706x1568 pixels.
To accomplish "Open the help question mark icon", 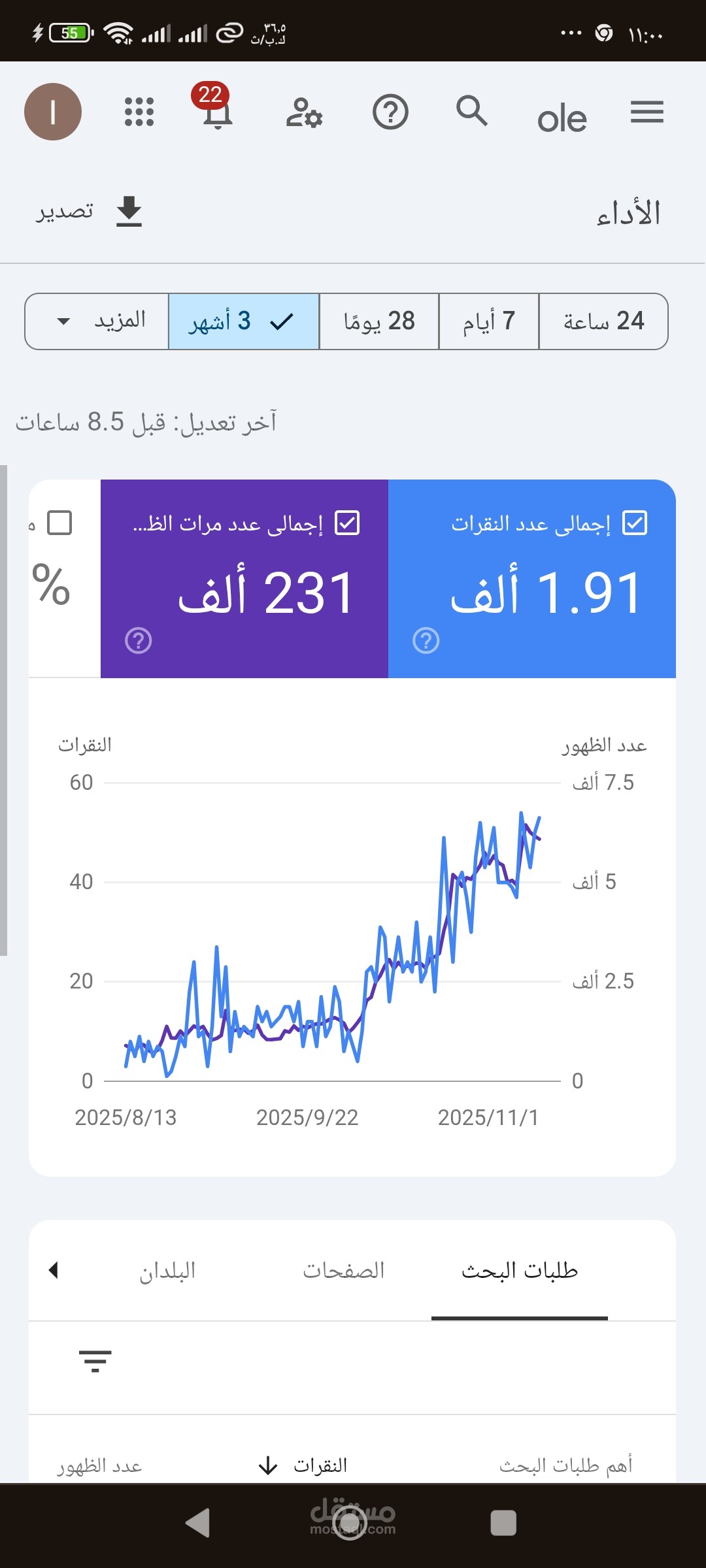I will pos(390,112).
